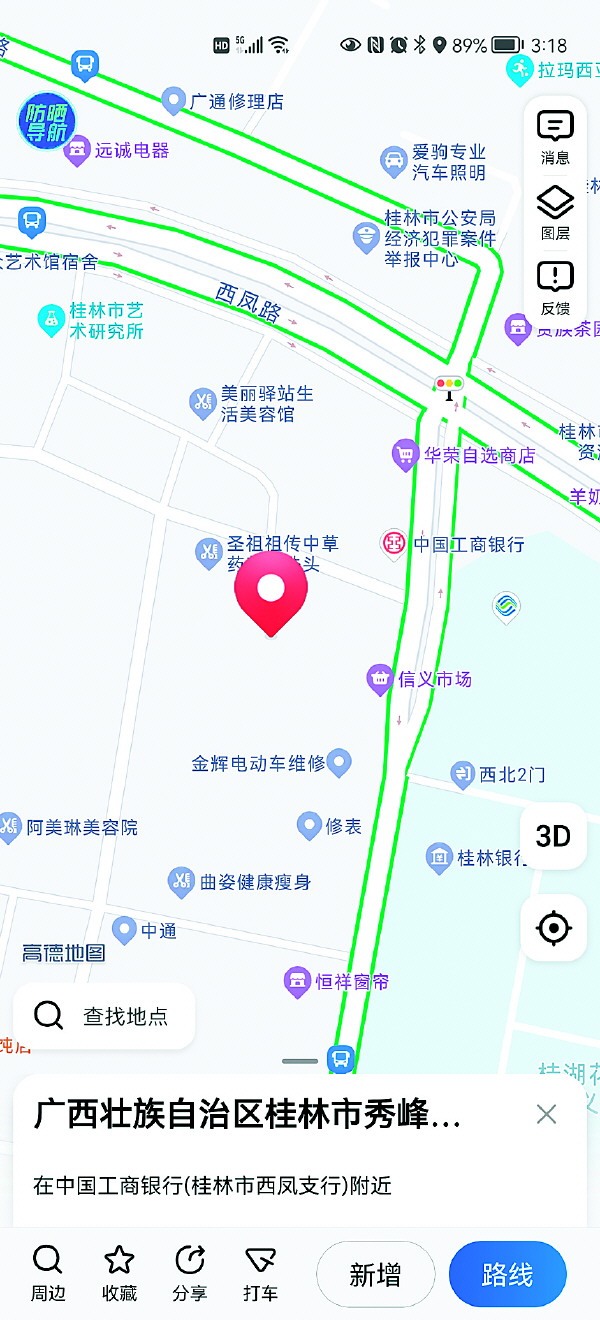
Task: Get directions with the 路线 button
Action: (507, 1274)
